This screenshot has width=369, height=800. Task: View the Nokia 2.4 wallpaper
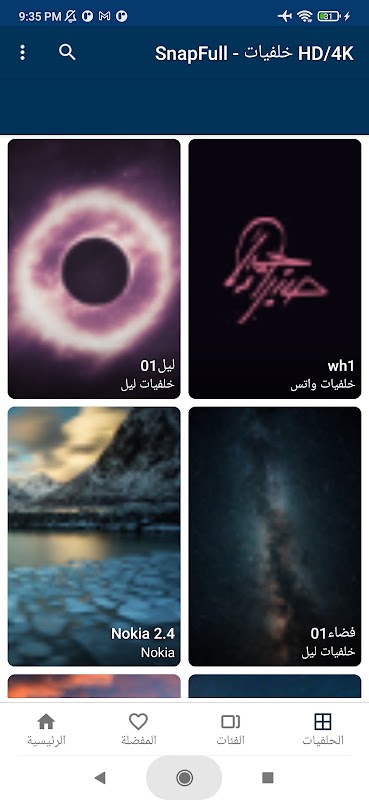94,536
